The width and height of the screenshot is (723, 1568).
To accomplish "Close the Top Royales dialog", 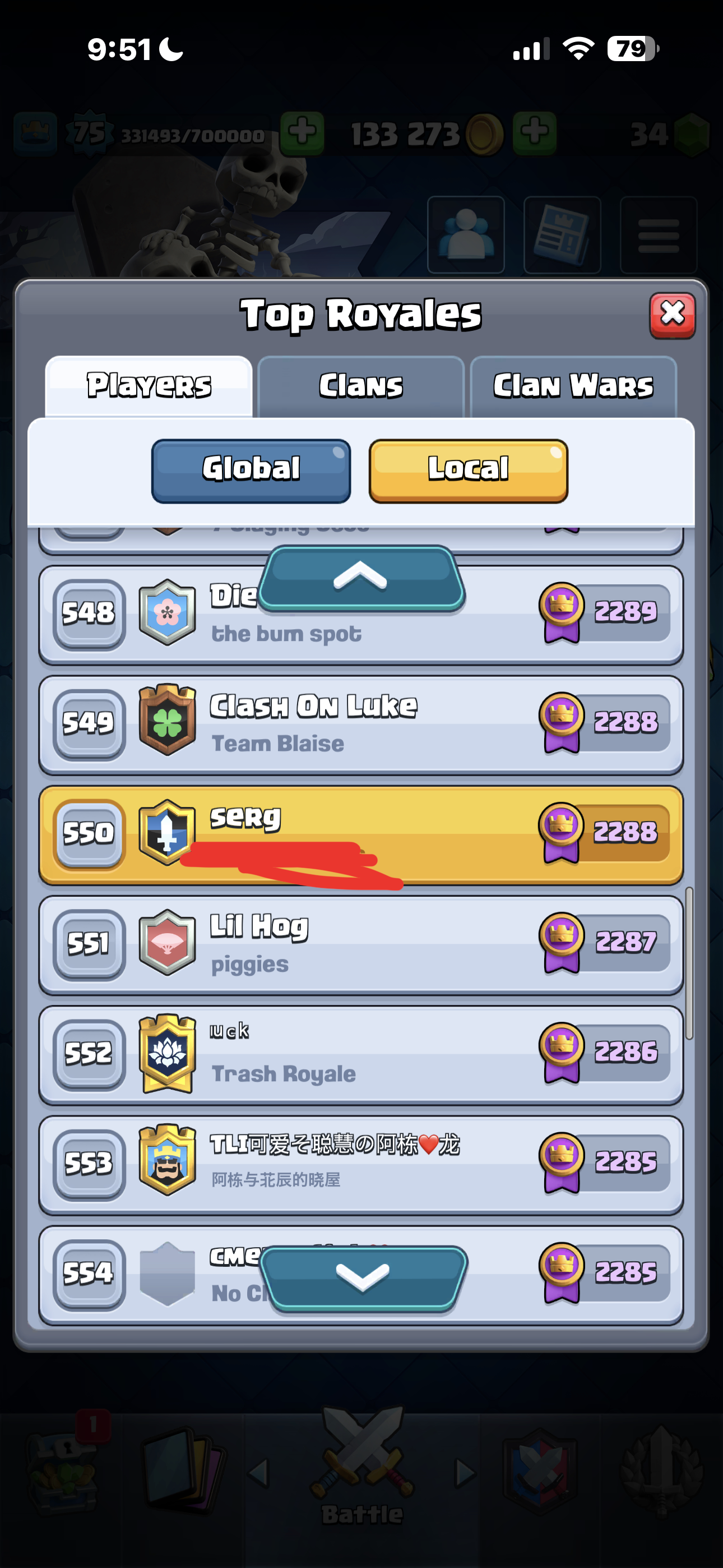I will pos(672,315).
